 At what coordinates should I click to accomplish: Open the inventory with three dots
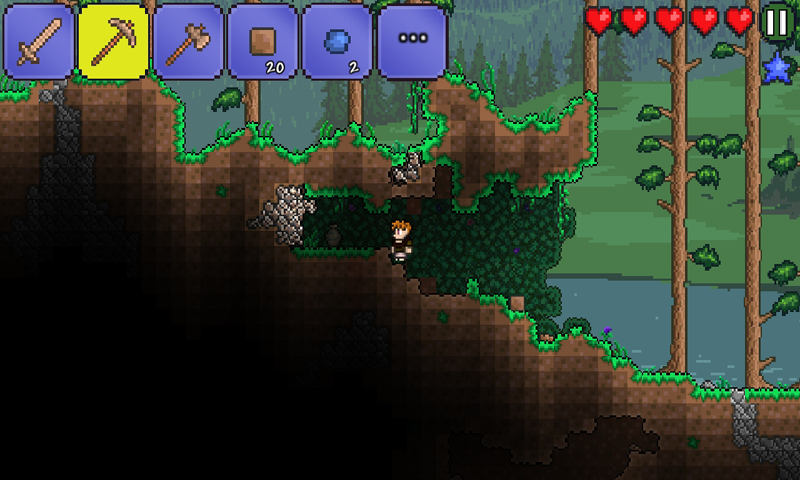(412, 41)
